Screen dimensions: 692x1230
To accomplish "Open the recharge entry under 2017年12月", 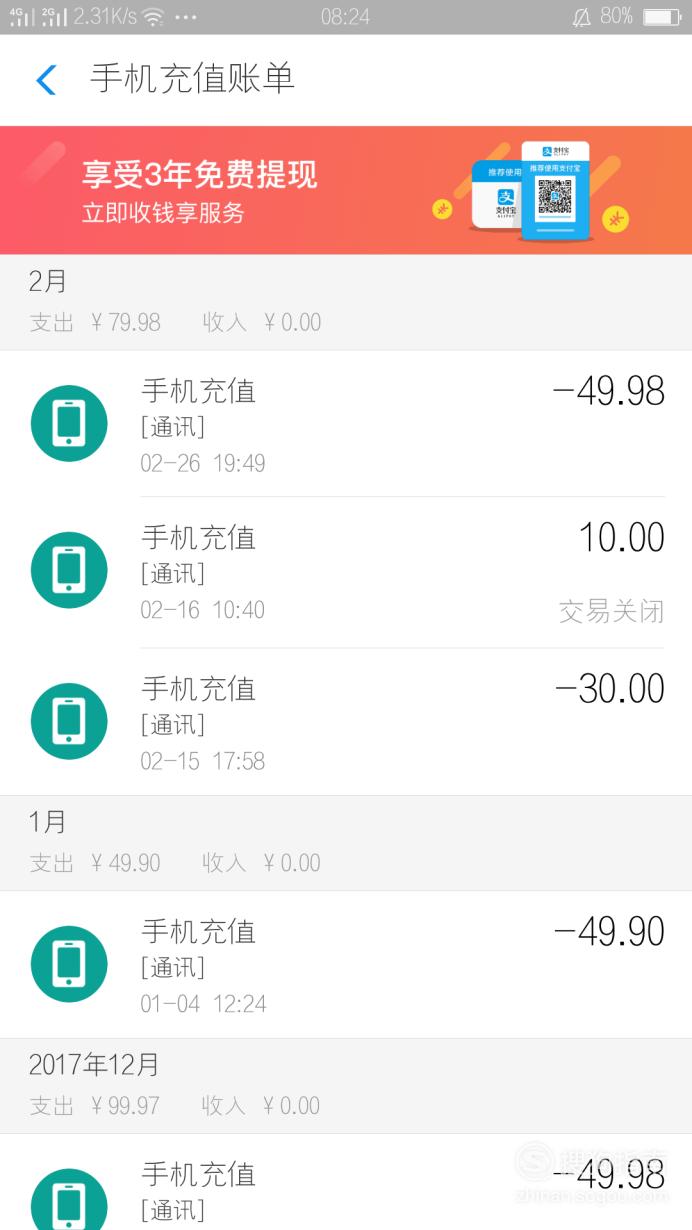I will point(346,1182).
